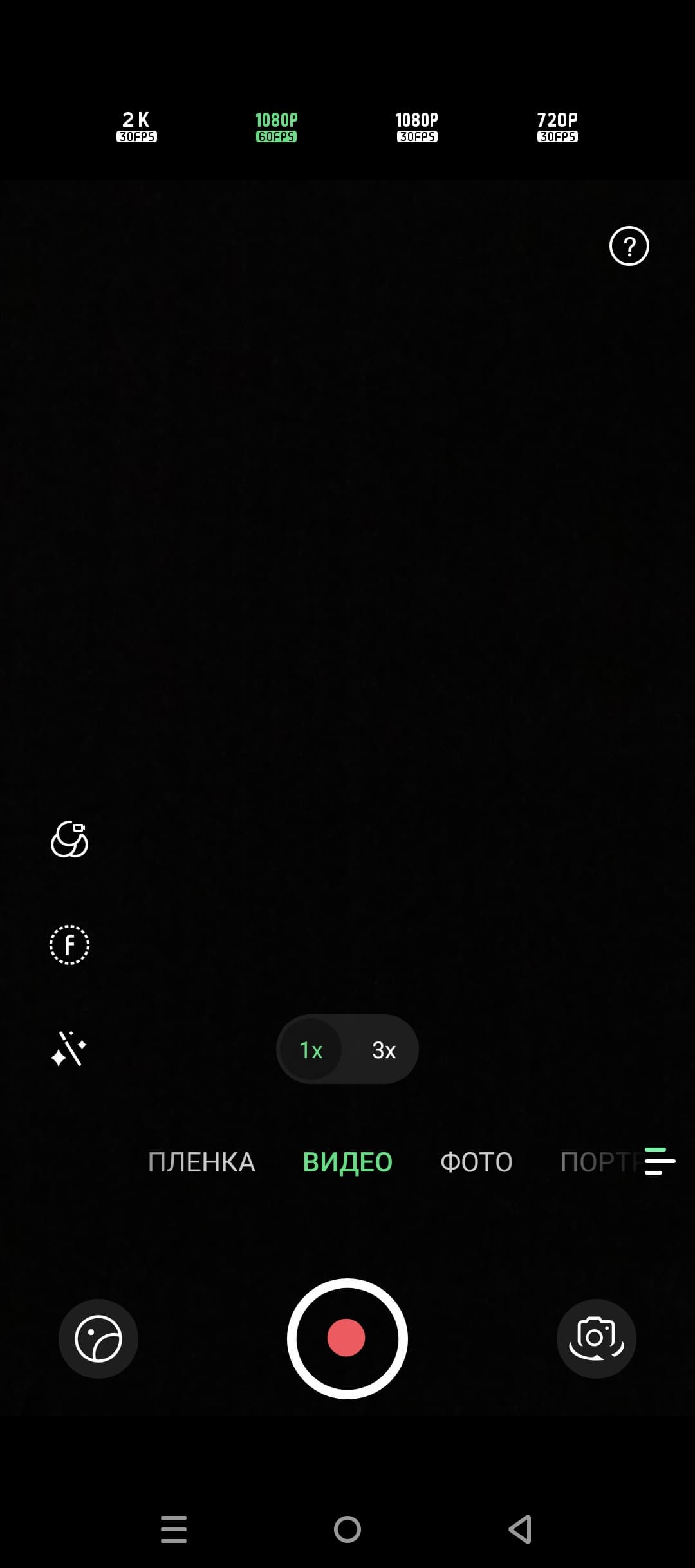Flip between front and rear camera
The height and width of the screenshot is (1568, 695).
(x=596, y=1338)
